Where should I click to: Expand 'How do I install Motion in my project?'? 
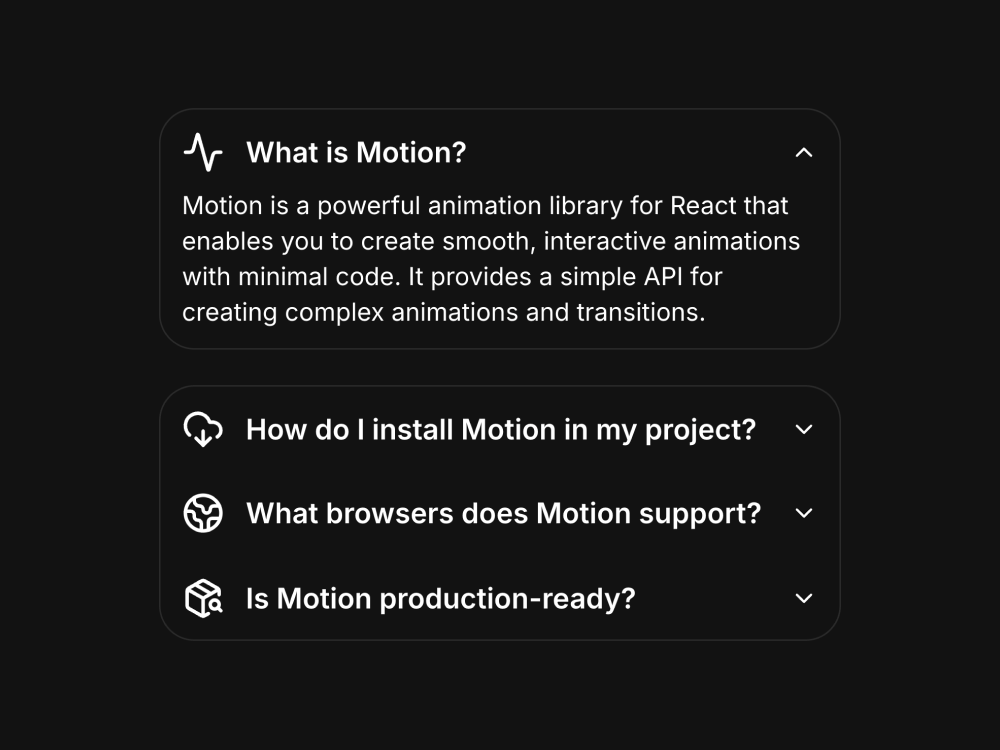tap(803, 430)
